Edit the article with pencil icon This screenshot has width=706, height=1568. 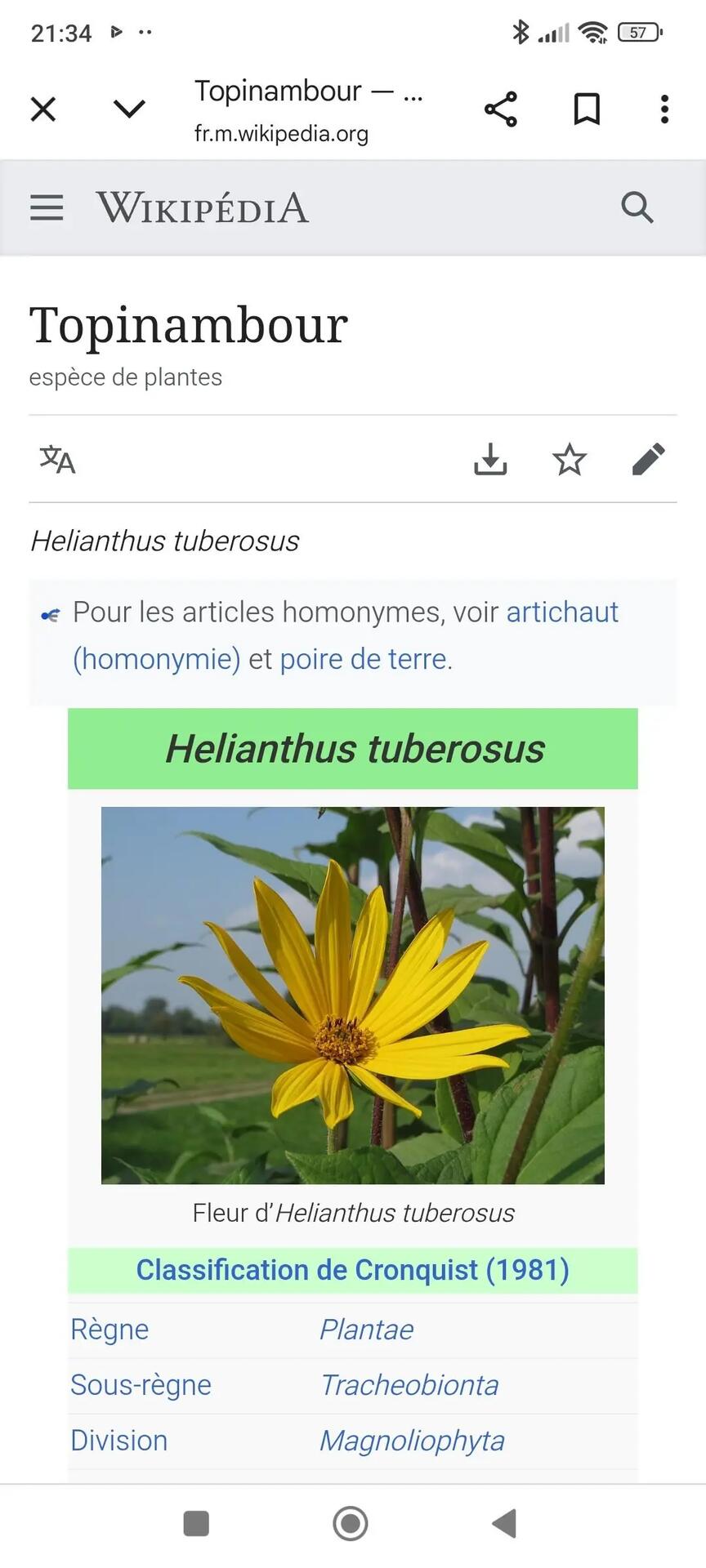[x=649, y=460]
